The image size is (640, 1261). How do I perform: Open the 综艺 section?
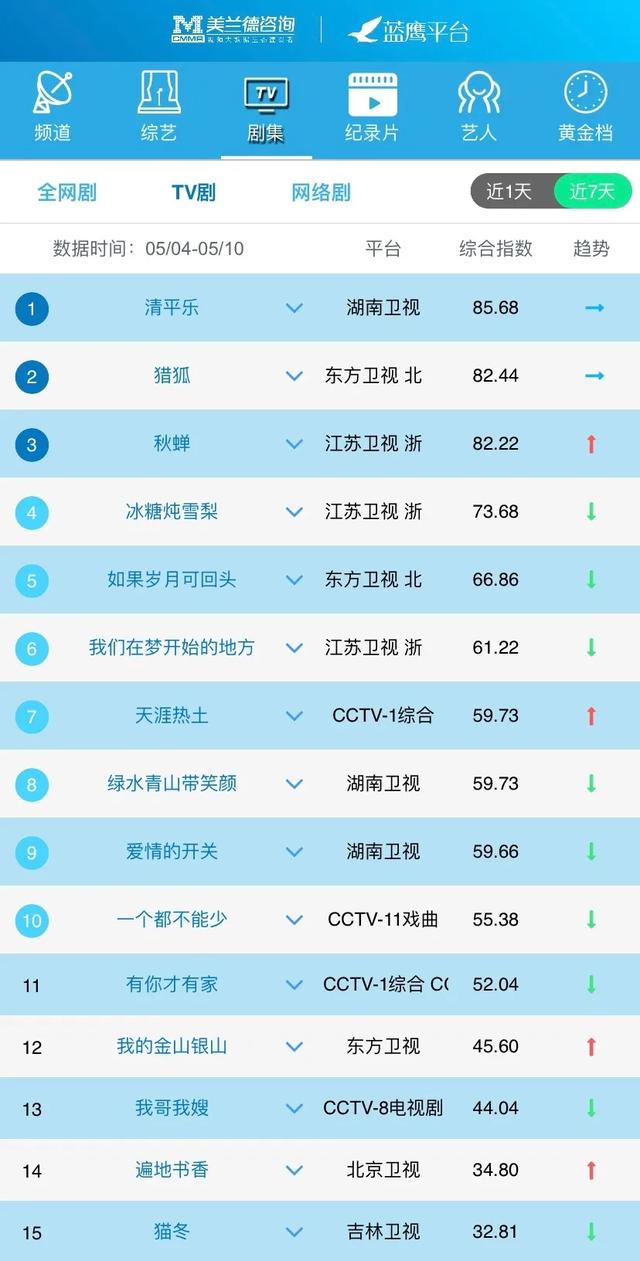[x=159, y=108]
